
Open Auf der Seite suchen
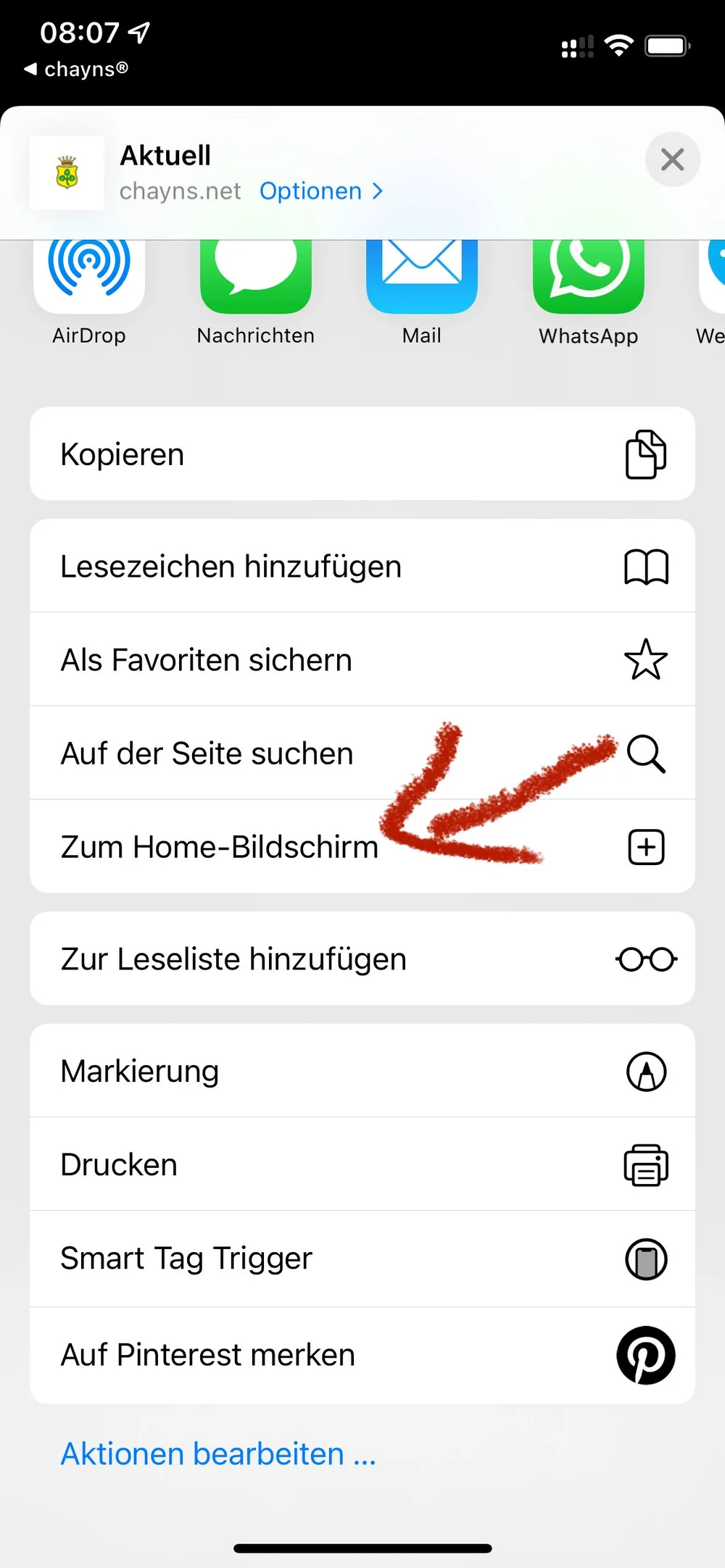pos(362,754)
